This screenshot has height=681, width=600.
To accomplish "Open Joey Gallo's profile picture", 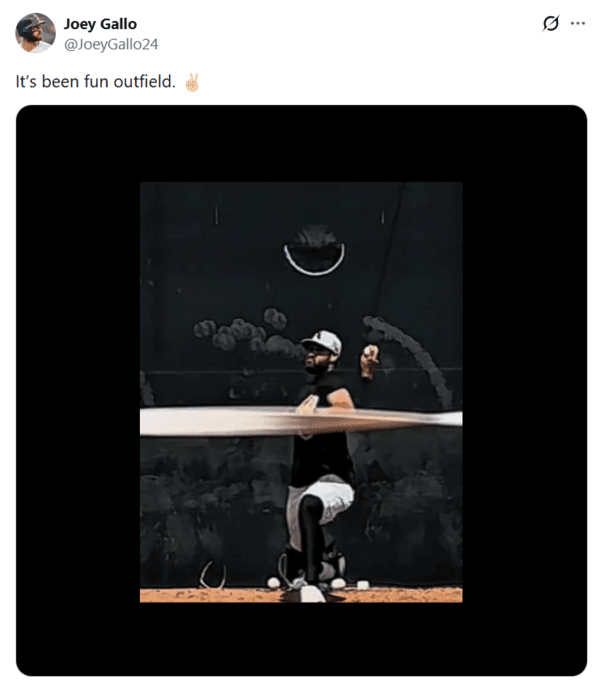I will click(x=35, y=33).
